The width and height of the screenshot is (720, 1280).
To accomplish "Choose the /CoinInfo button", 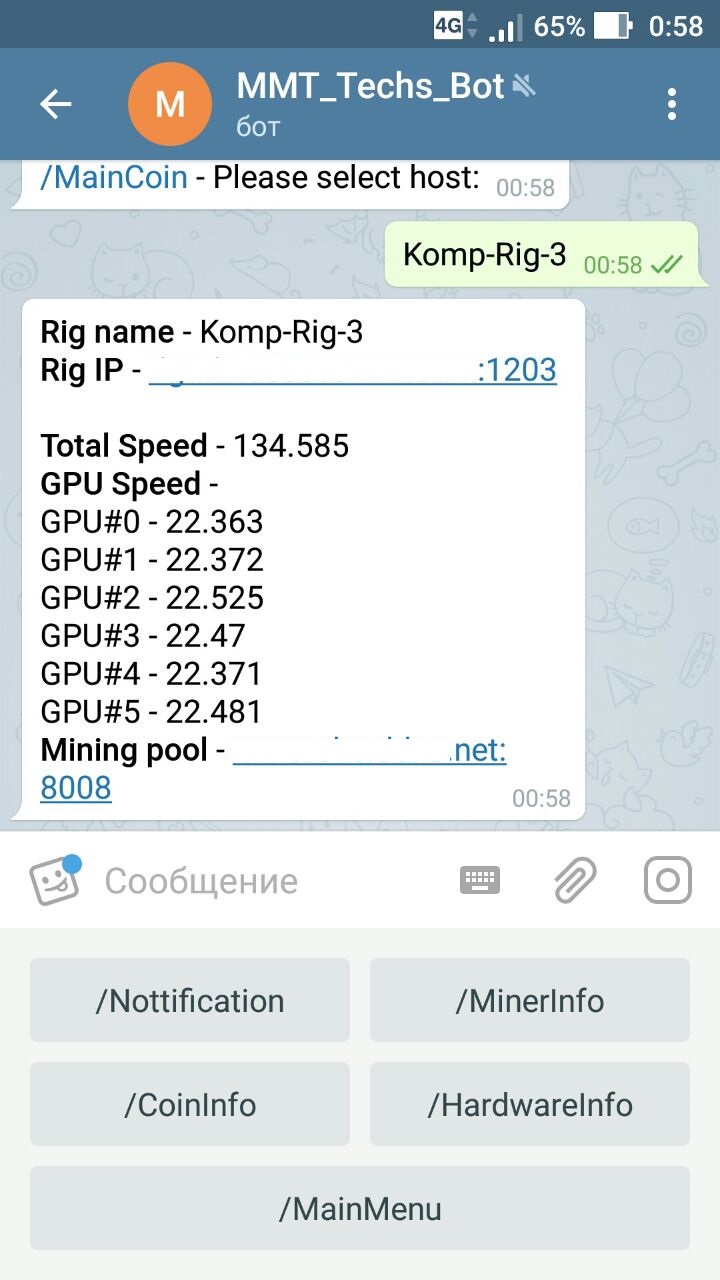I will [190, 1104].
